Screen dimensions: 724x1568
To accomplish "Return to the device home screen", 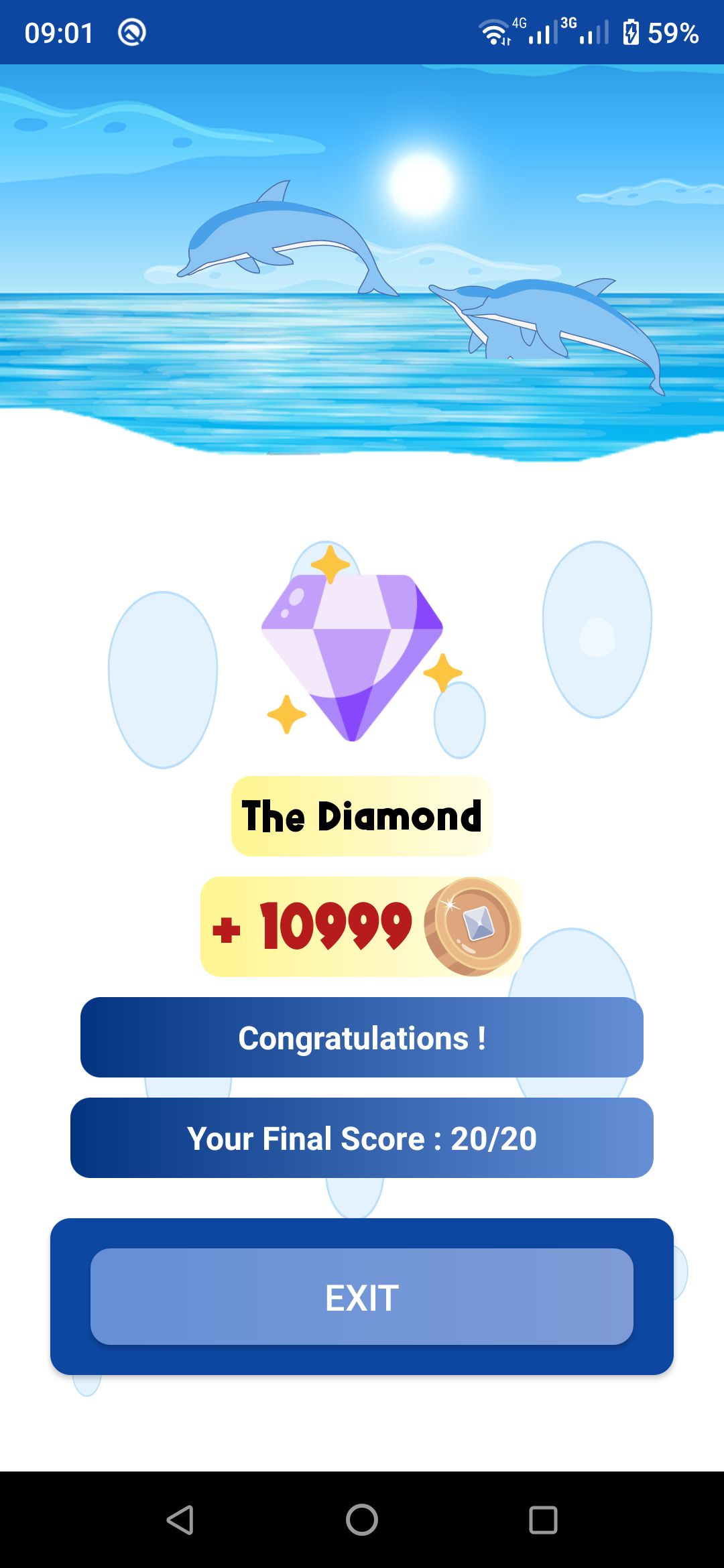I will (362, 1519).
